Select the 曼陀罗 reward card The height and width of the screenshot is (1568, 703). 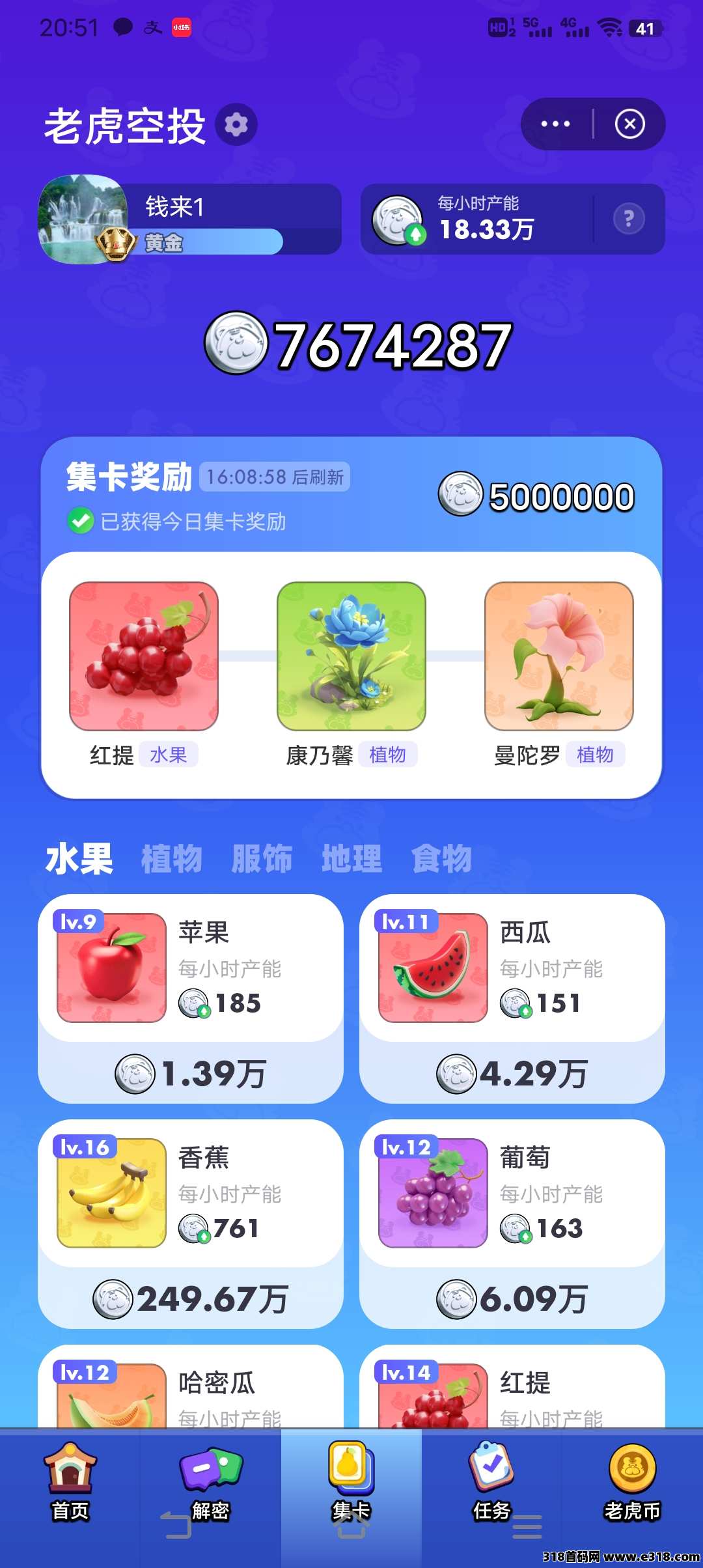[559, 656]
